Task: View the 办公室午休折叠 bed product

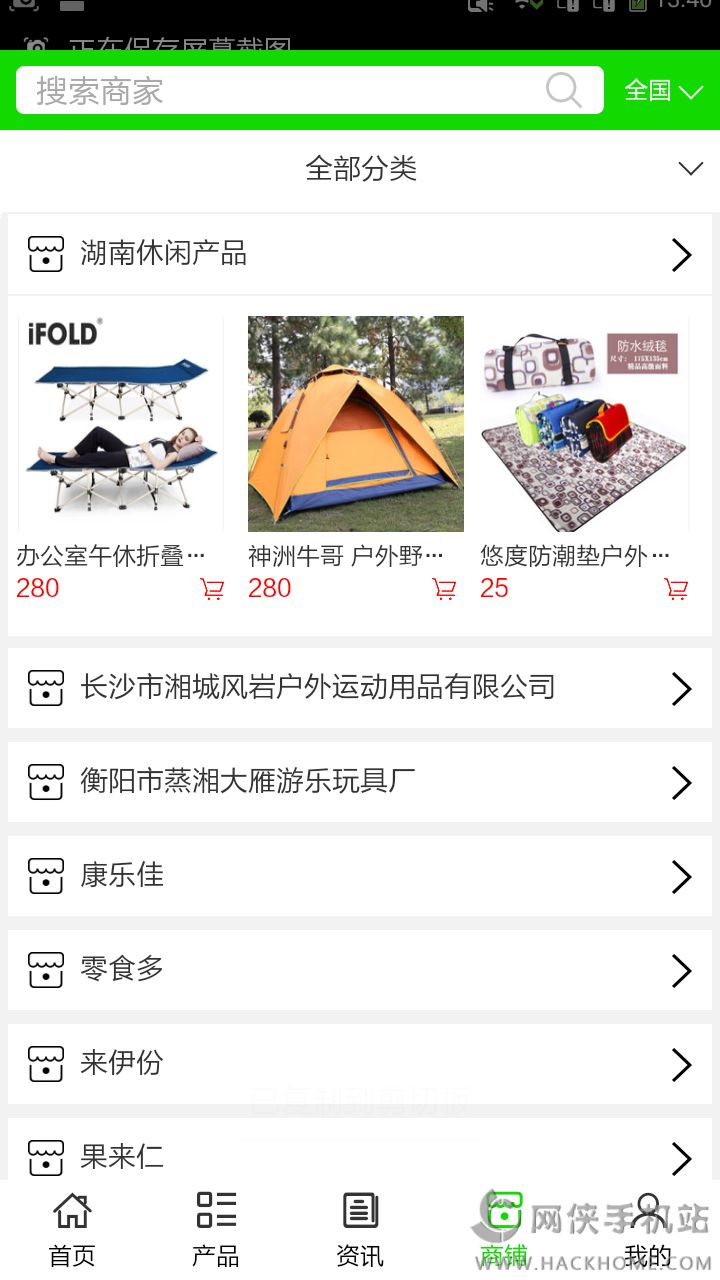Action: coord(120,424)
